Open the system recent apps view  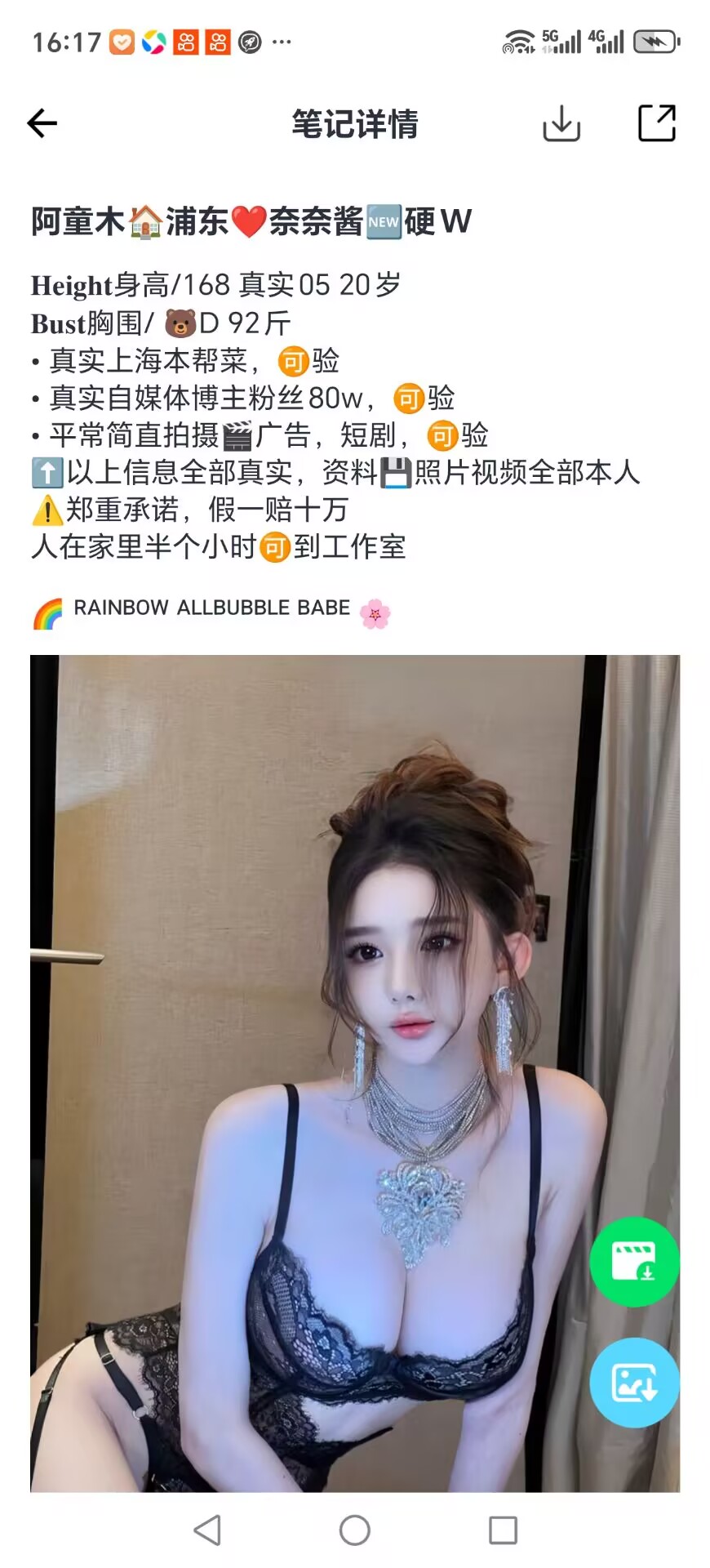pos(503,1530)
